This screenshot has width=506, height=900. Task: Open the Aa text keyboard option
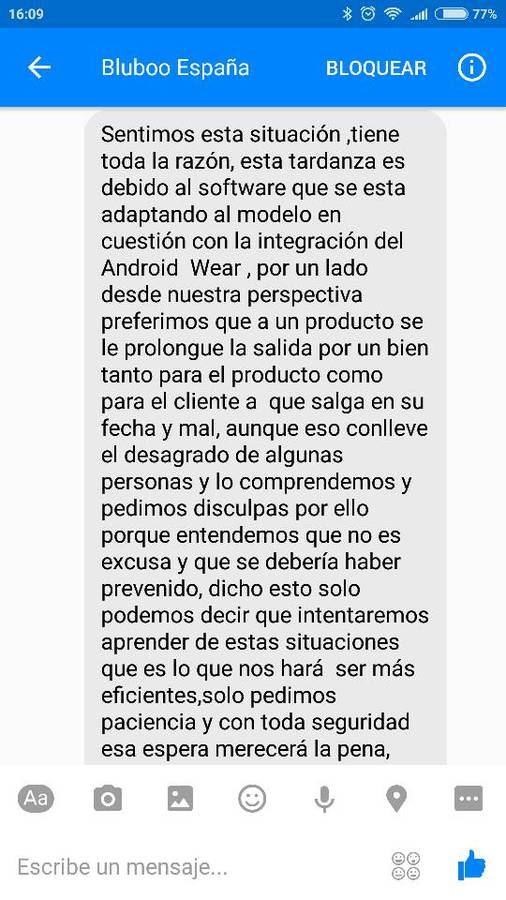tap(36, 798)
